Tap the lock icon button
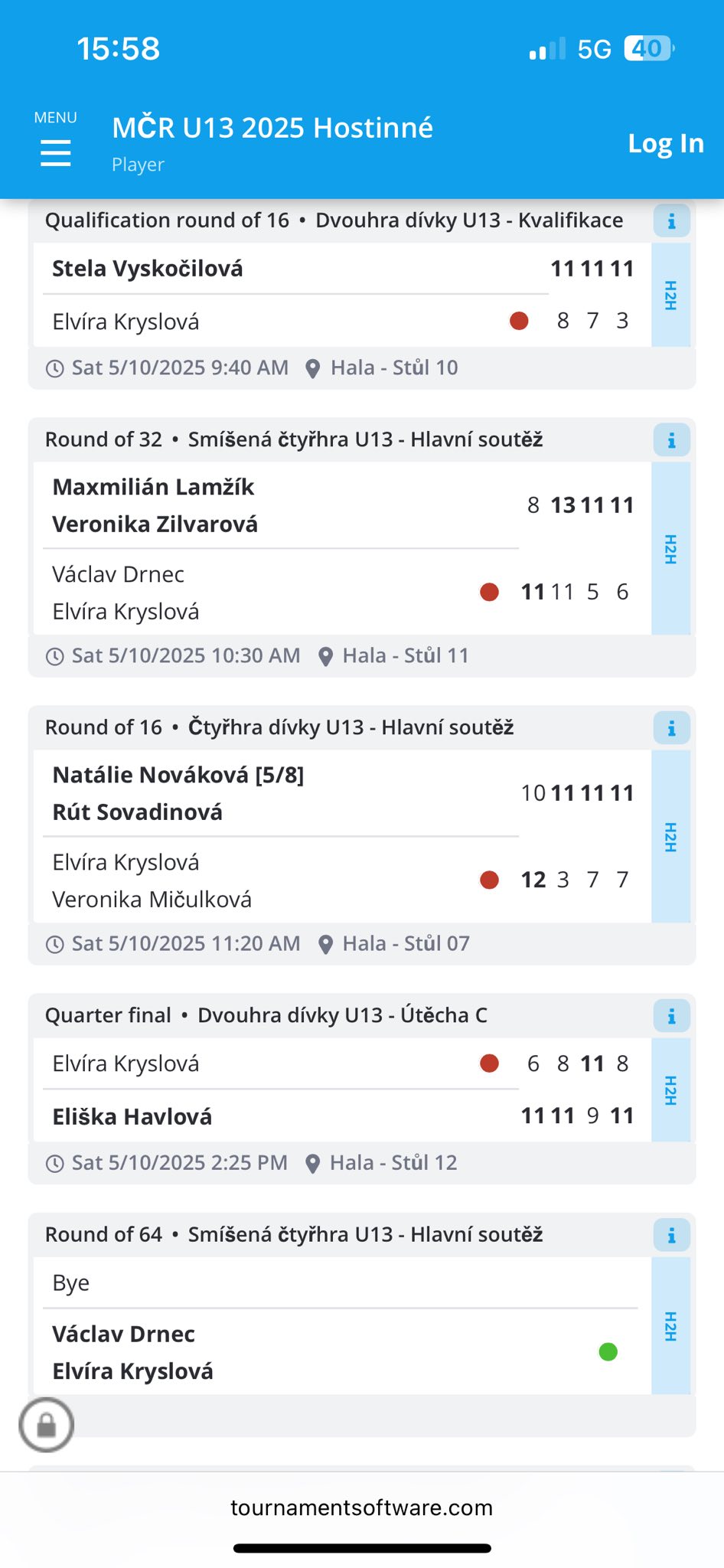 [47, 1425]
